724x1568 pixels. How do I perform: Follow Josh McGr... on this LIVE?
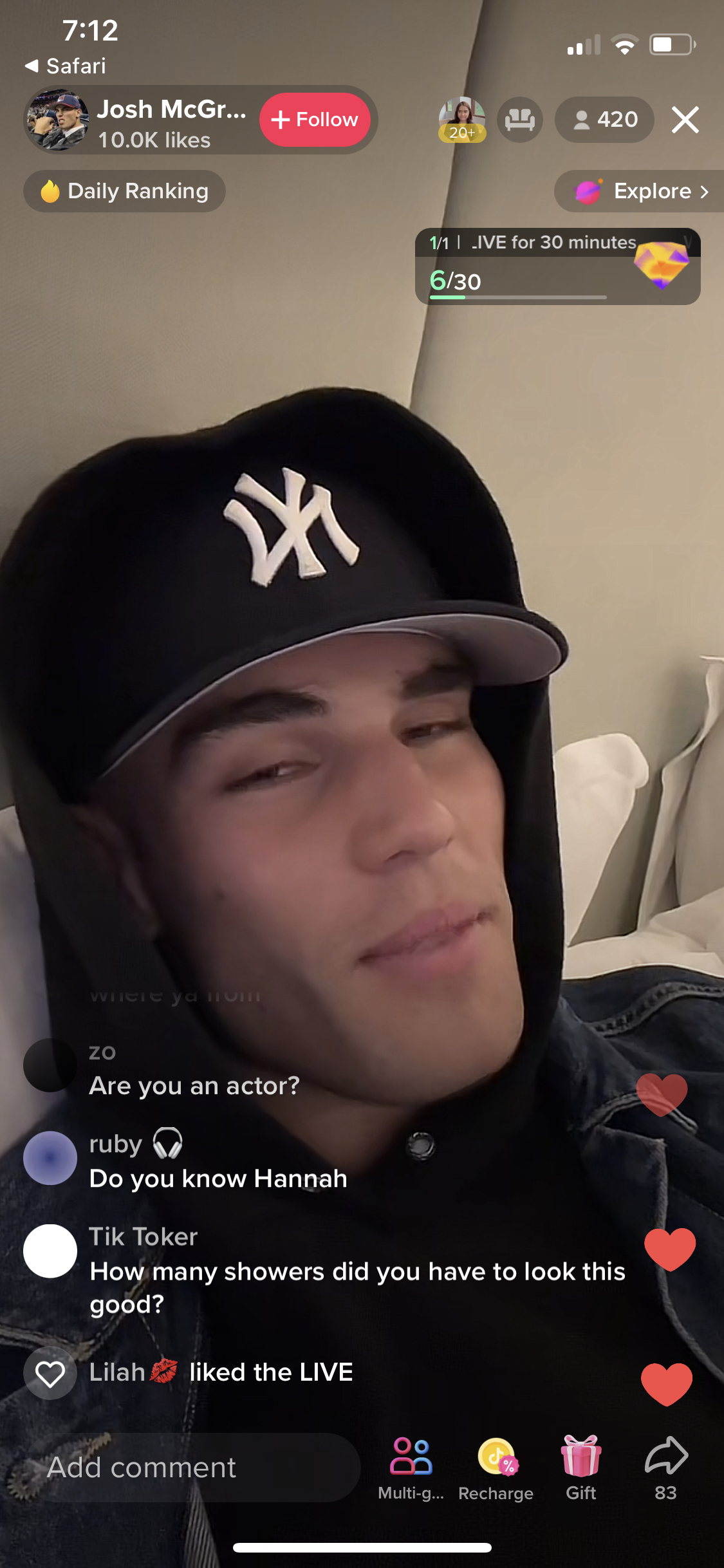pos(315,120)
